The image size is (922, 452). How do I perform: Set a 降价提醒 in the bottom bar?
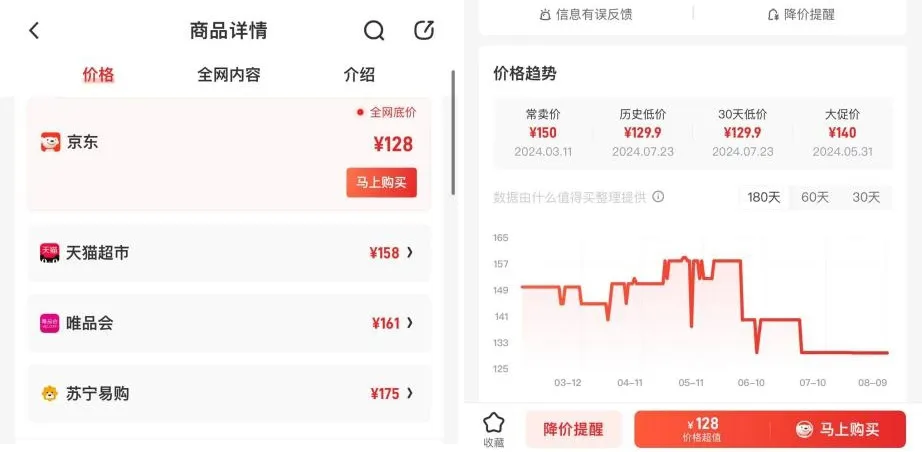point(574,429)
